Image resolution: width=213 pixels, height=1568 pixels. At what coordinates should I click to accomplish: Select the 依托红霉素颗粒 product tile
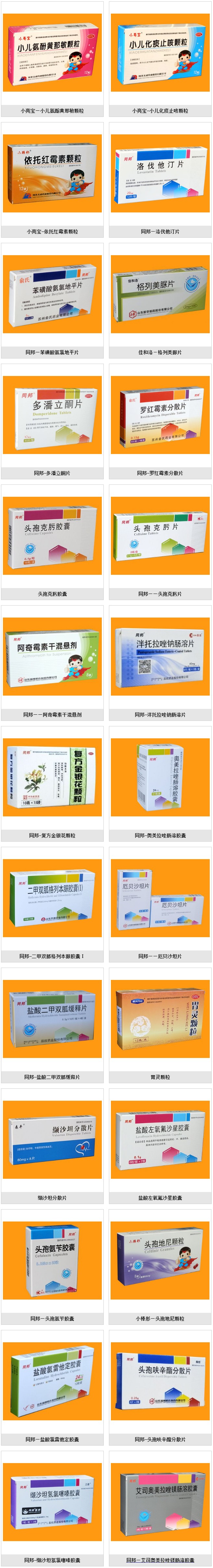[52, 174]
